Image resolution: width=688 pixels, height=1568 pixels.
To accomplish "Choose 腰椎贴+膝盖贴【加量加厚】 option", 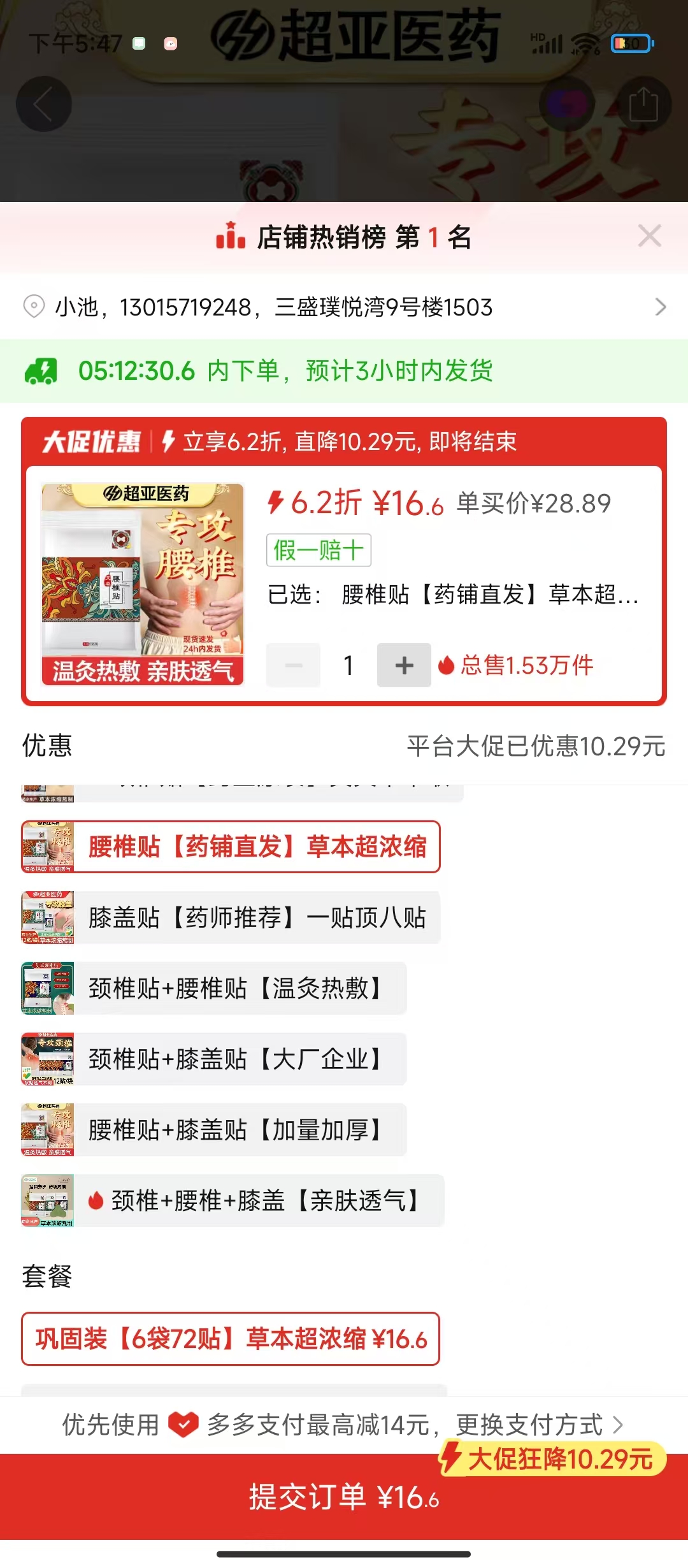I will pyautogui.click(x=214, y=1130).
